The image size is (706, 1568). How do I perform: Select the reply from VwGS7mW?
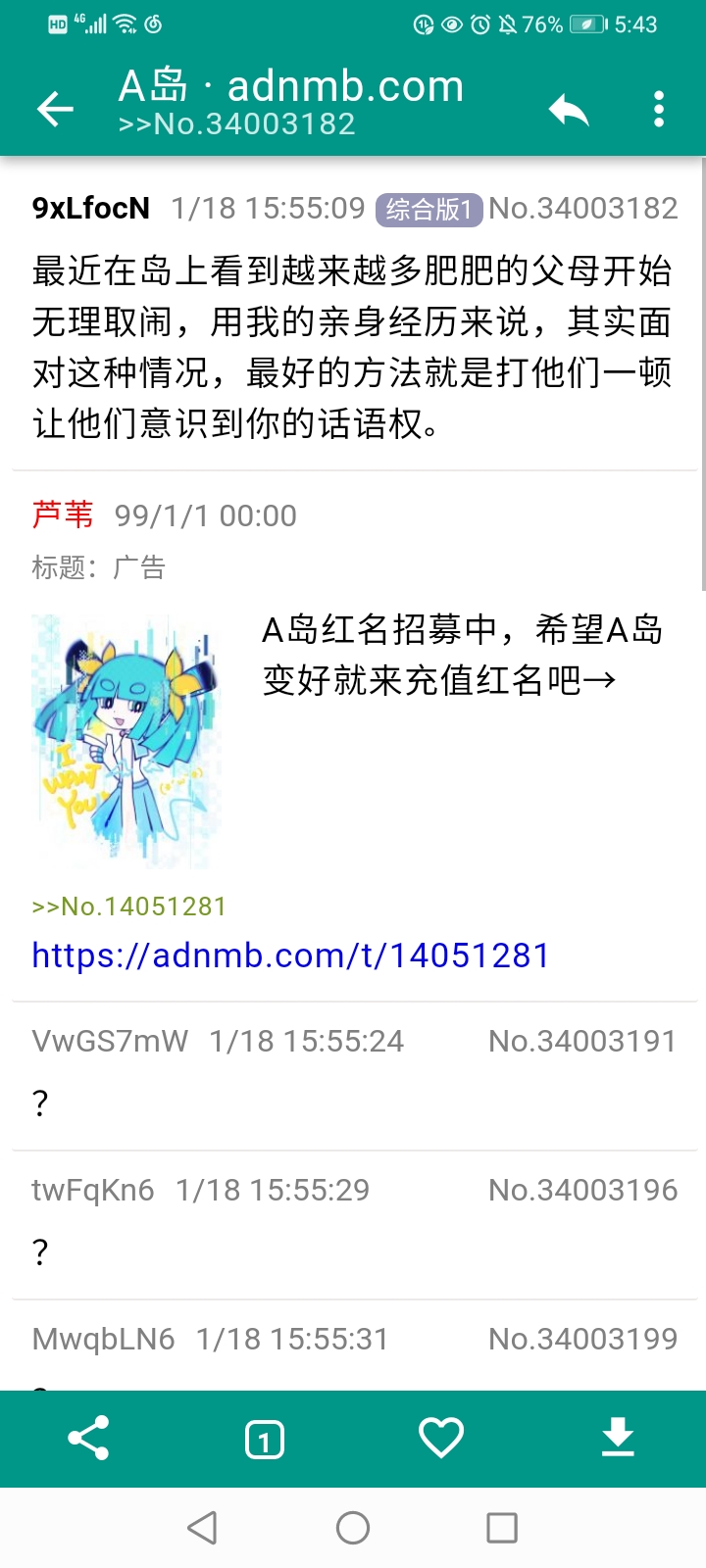click(353, 1075)
